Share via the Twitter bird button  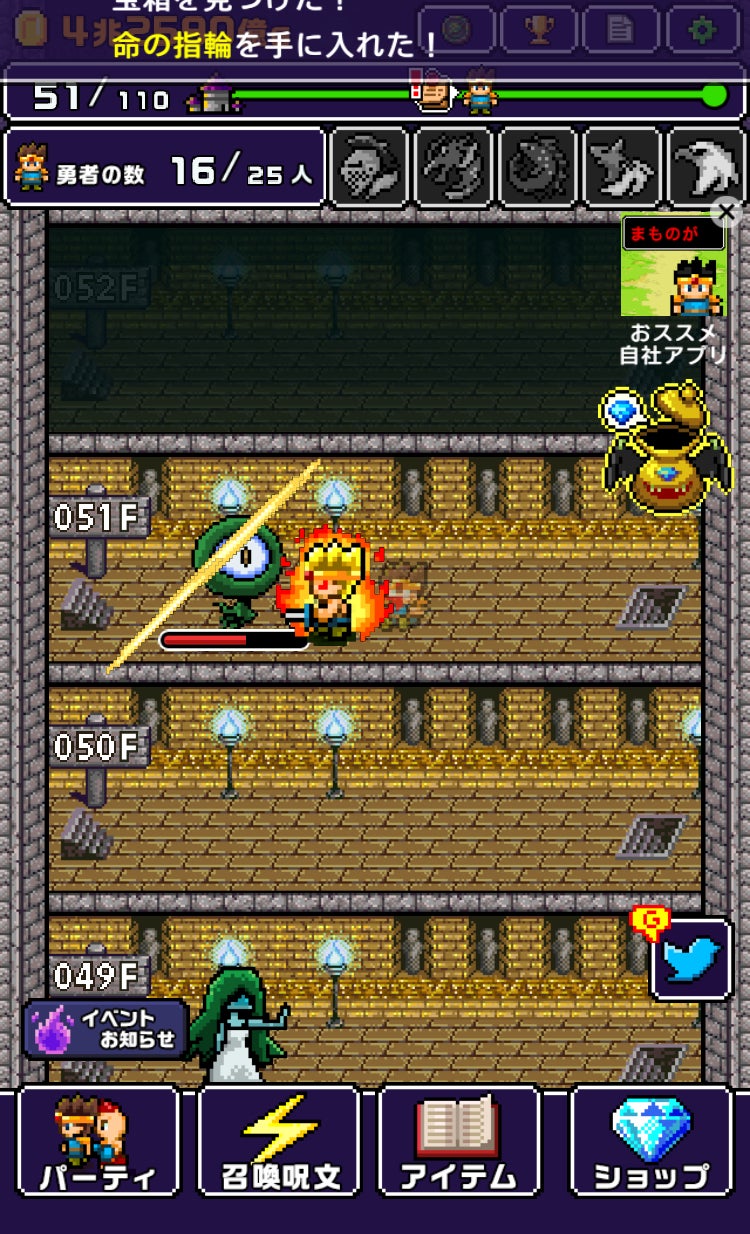click(x=691, y=959)
